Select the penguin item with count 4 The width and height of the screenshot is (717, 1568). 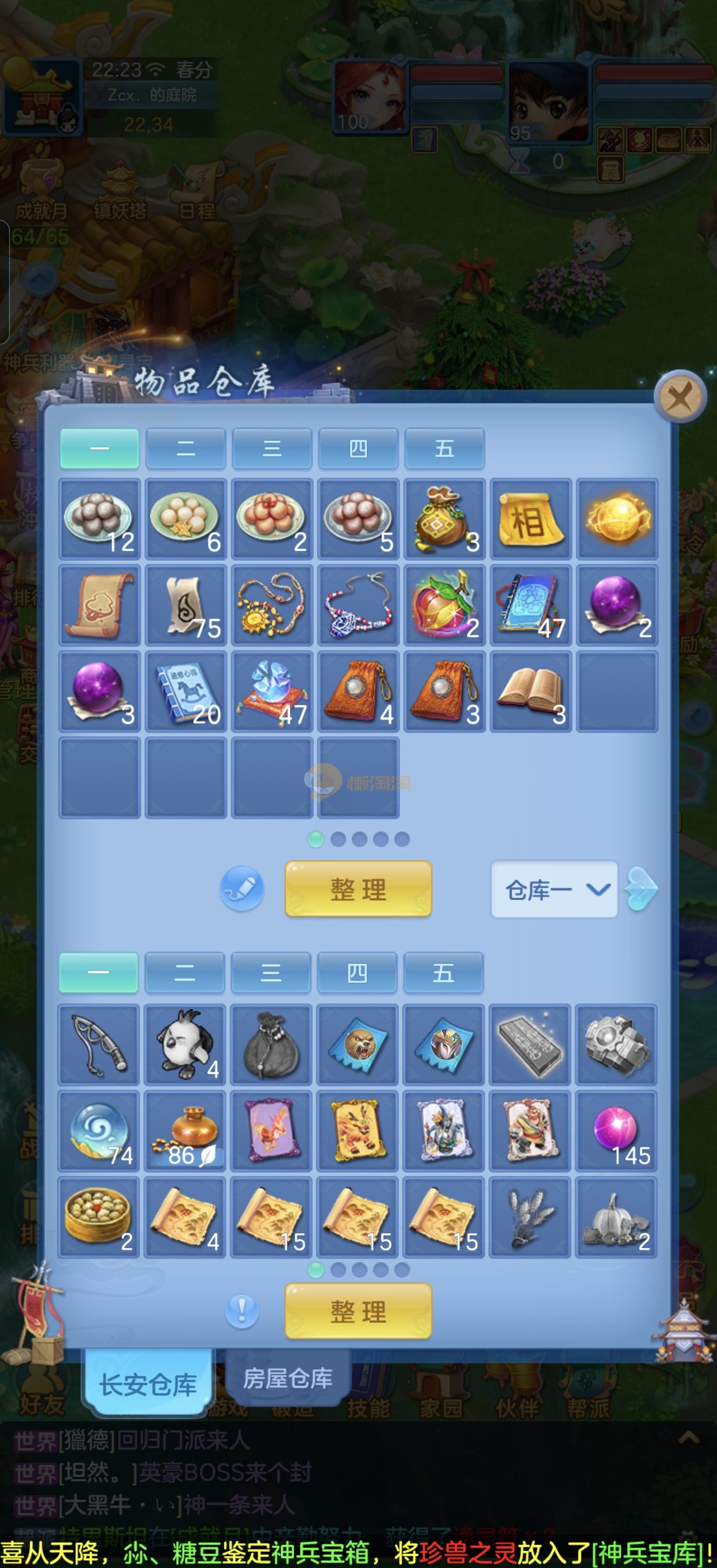point(185,1044)
